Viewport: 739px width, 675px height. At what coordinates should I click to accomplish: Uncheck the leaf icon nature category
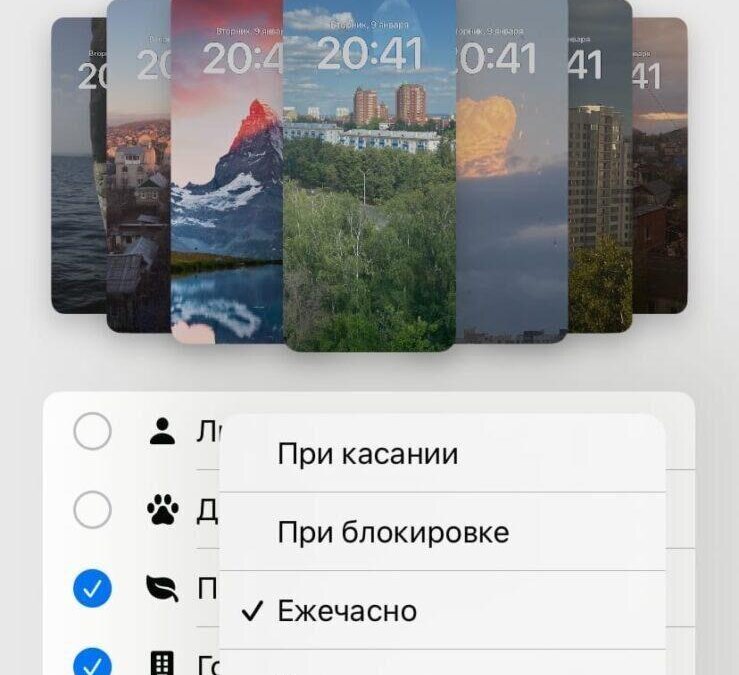[x=93, y=589]
